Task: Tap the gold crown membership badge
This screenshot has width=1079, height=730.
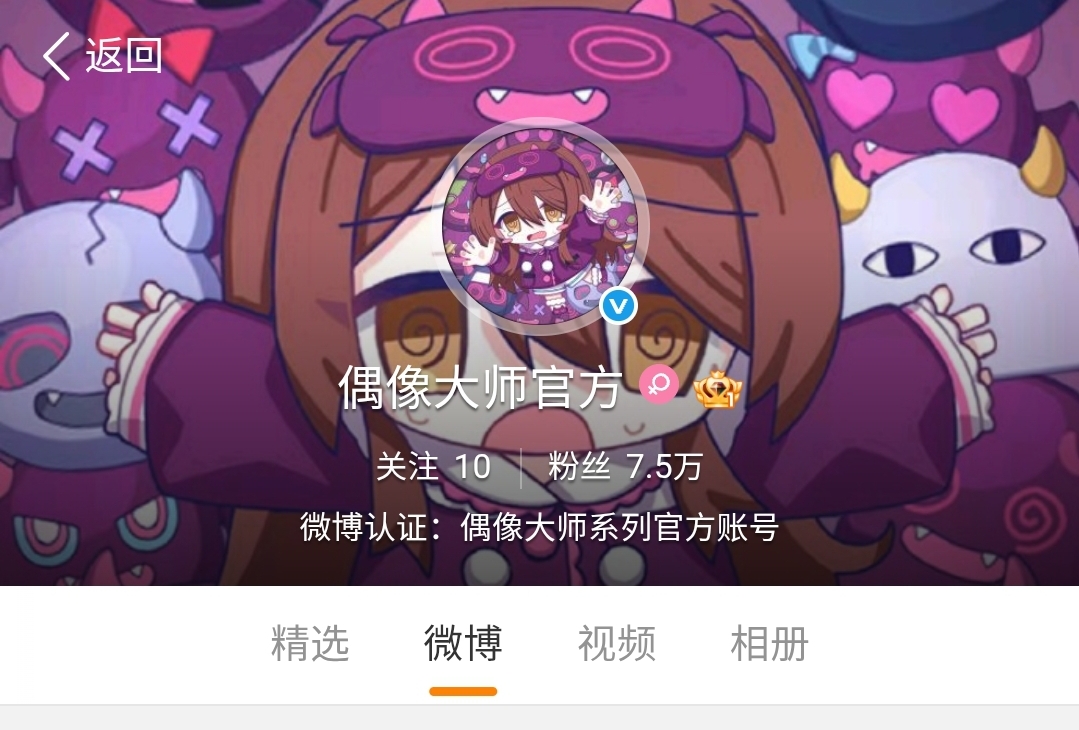Action: [x=718, y=387]
